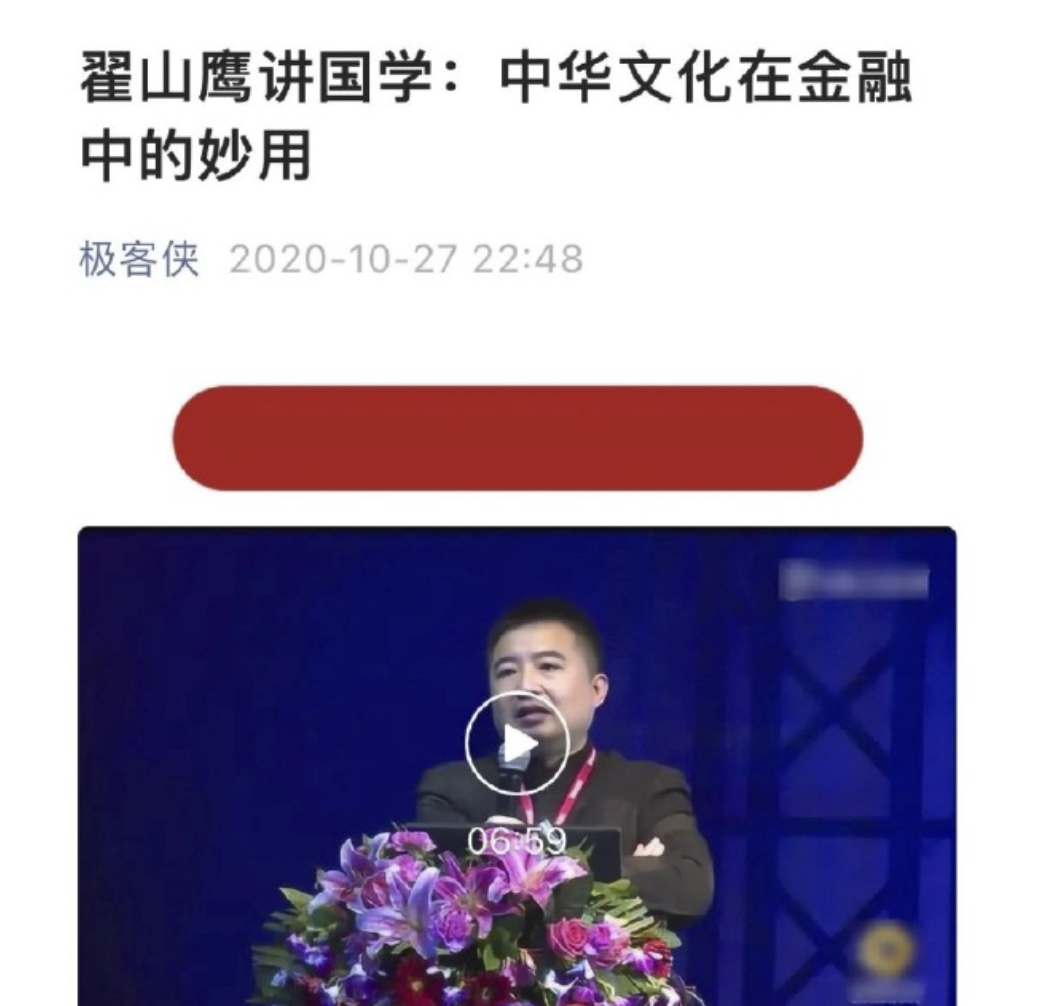Open the 极客侠 author account link
The width and height of the screenshot is (1040, 1006).
tap(138, 259)
